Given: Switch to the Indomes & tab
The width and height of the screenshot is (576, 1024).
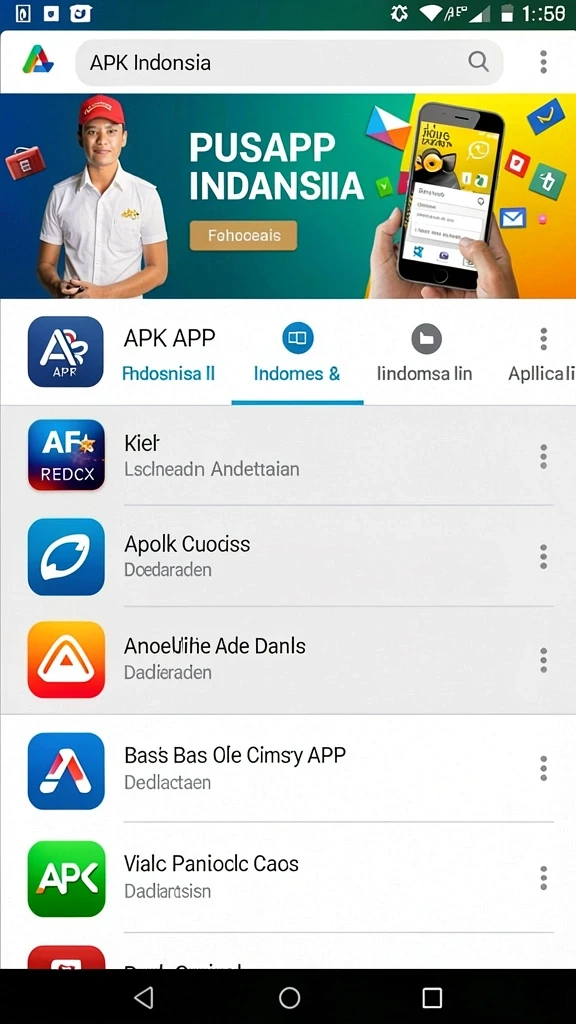Looking at the screenshot, I should [x=297, y=356].
